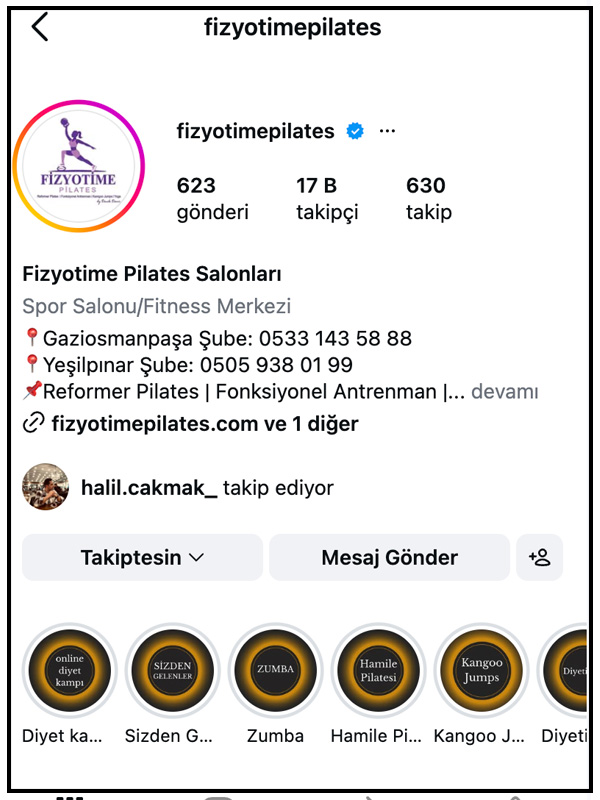
Task: Open the 17 B takipçi followers list
Action: click(x=326, y=198)
